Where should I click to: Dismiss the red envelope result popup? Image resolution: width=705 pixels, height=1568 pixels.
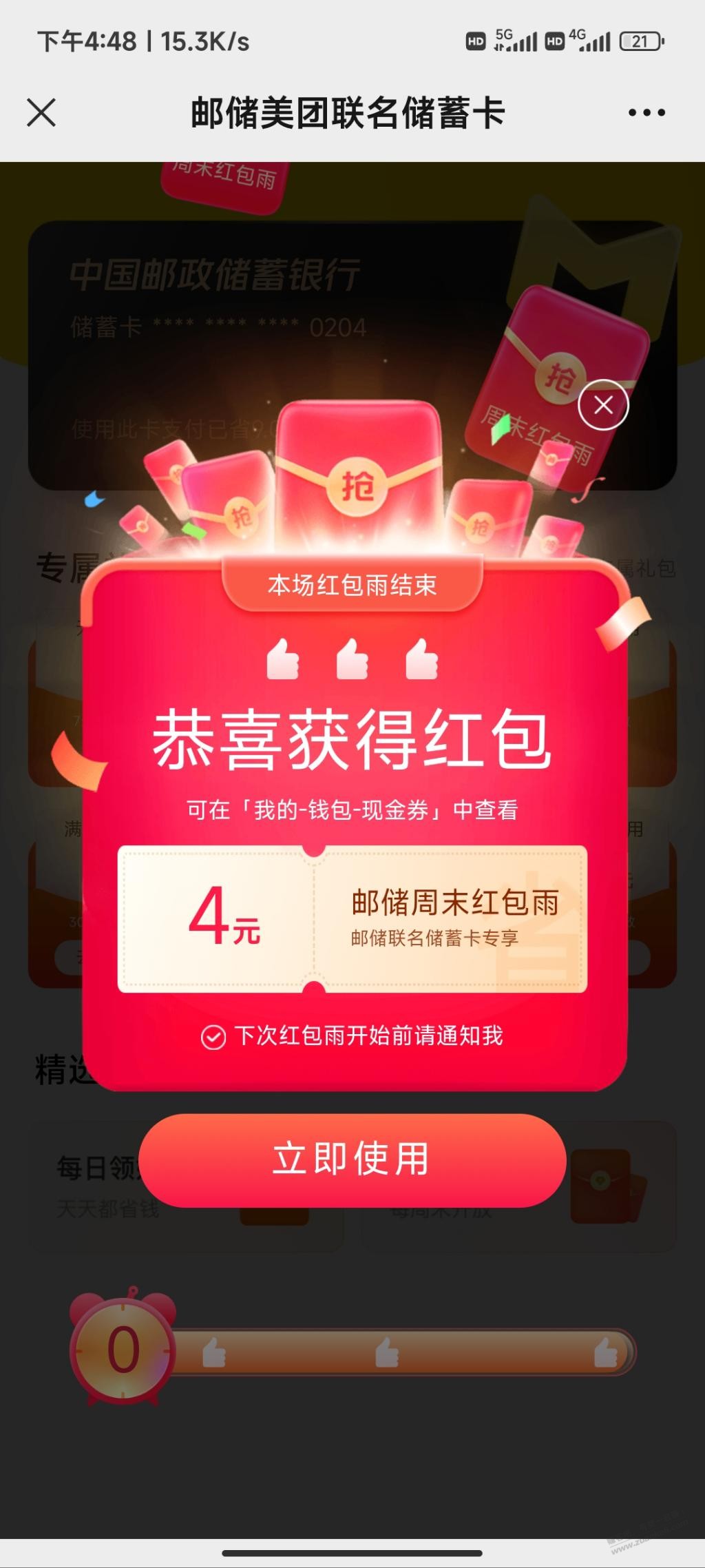pyautogui.click(x=603, y=405)
